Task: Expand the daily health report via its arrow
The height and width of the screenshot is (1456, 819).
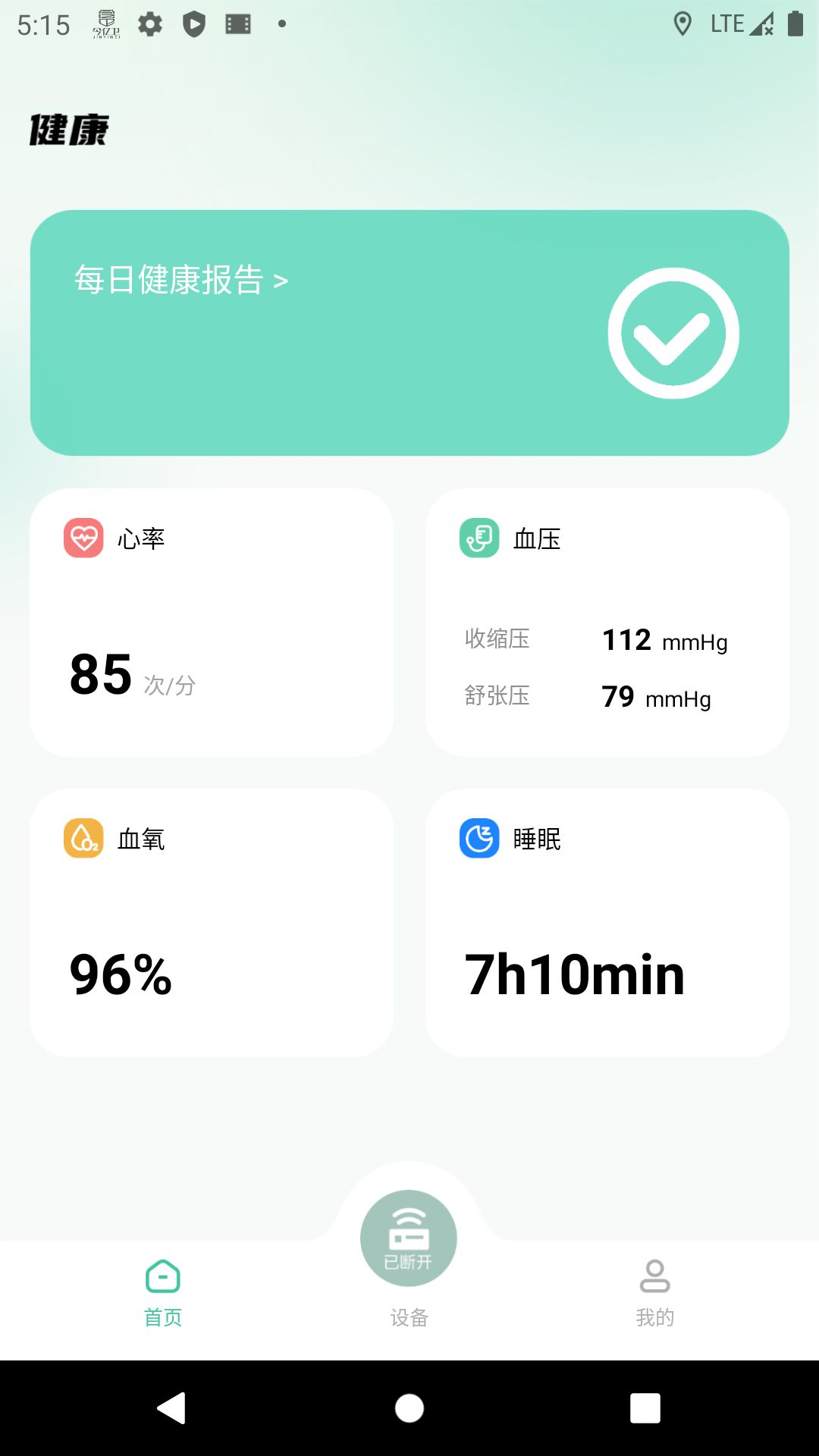Action: 282,280
